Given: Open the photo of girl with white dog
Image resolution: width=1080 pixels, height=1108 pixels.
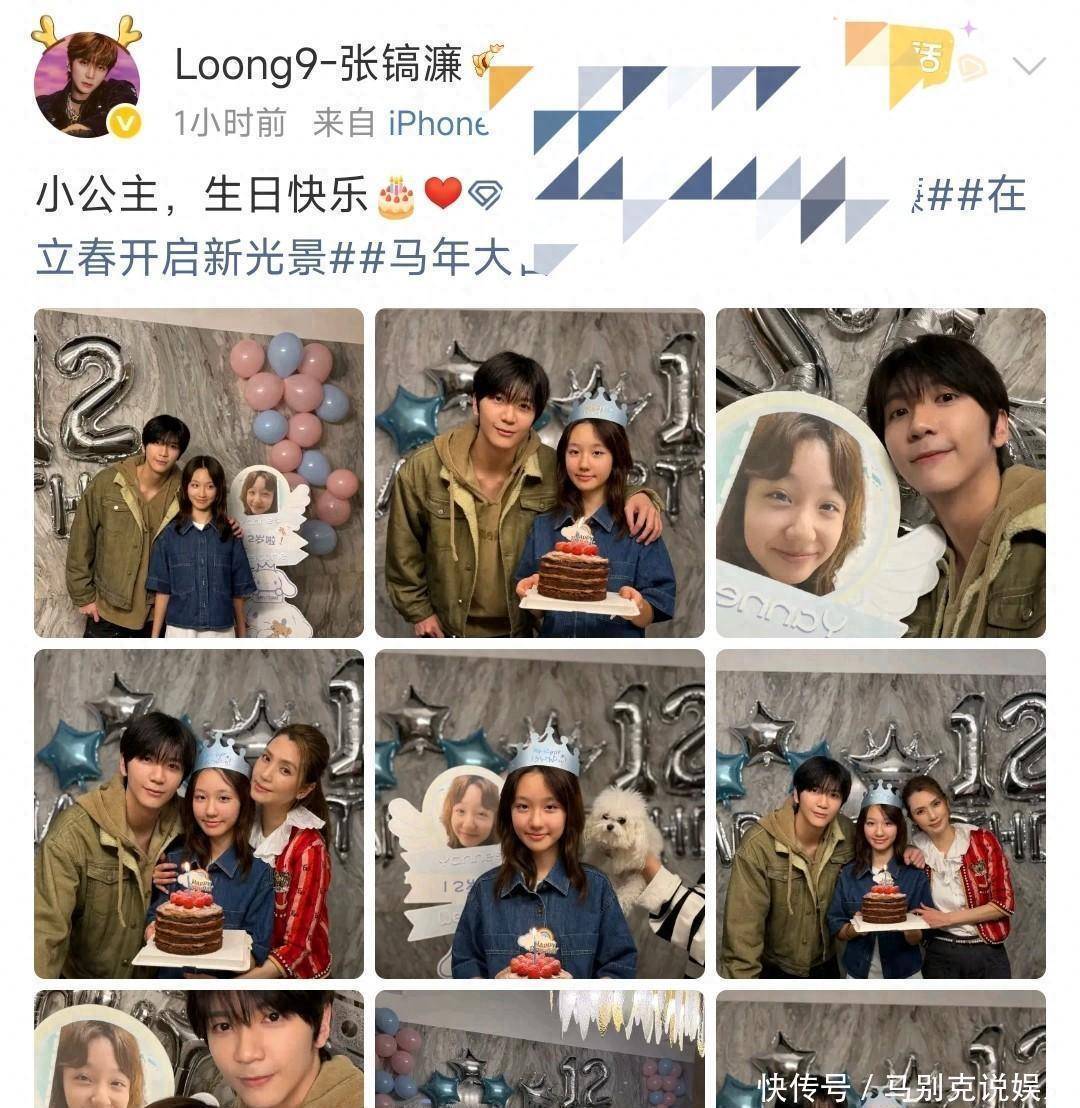Looking at the screenshot, I should tap(540, 814).
